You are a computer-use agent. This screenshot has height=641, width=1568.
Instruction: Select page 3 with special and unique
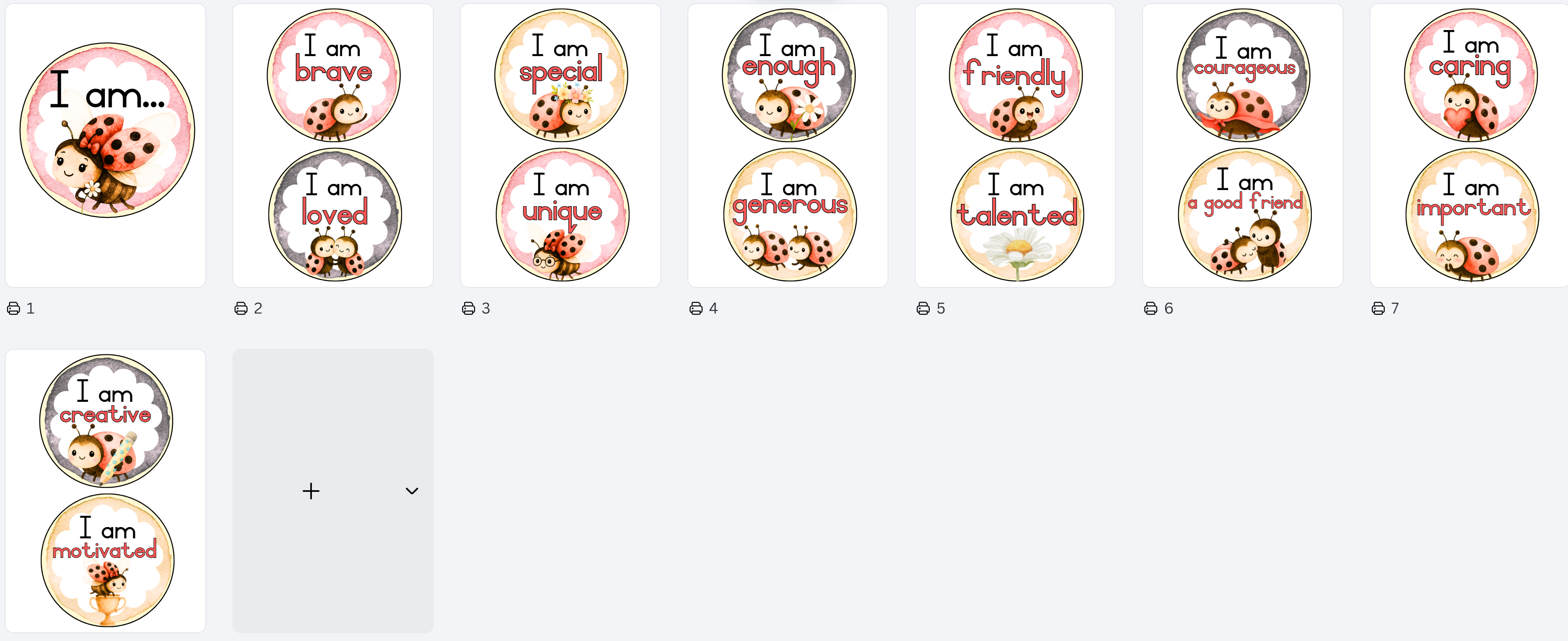pyautogui.click(x=560, y=145)
